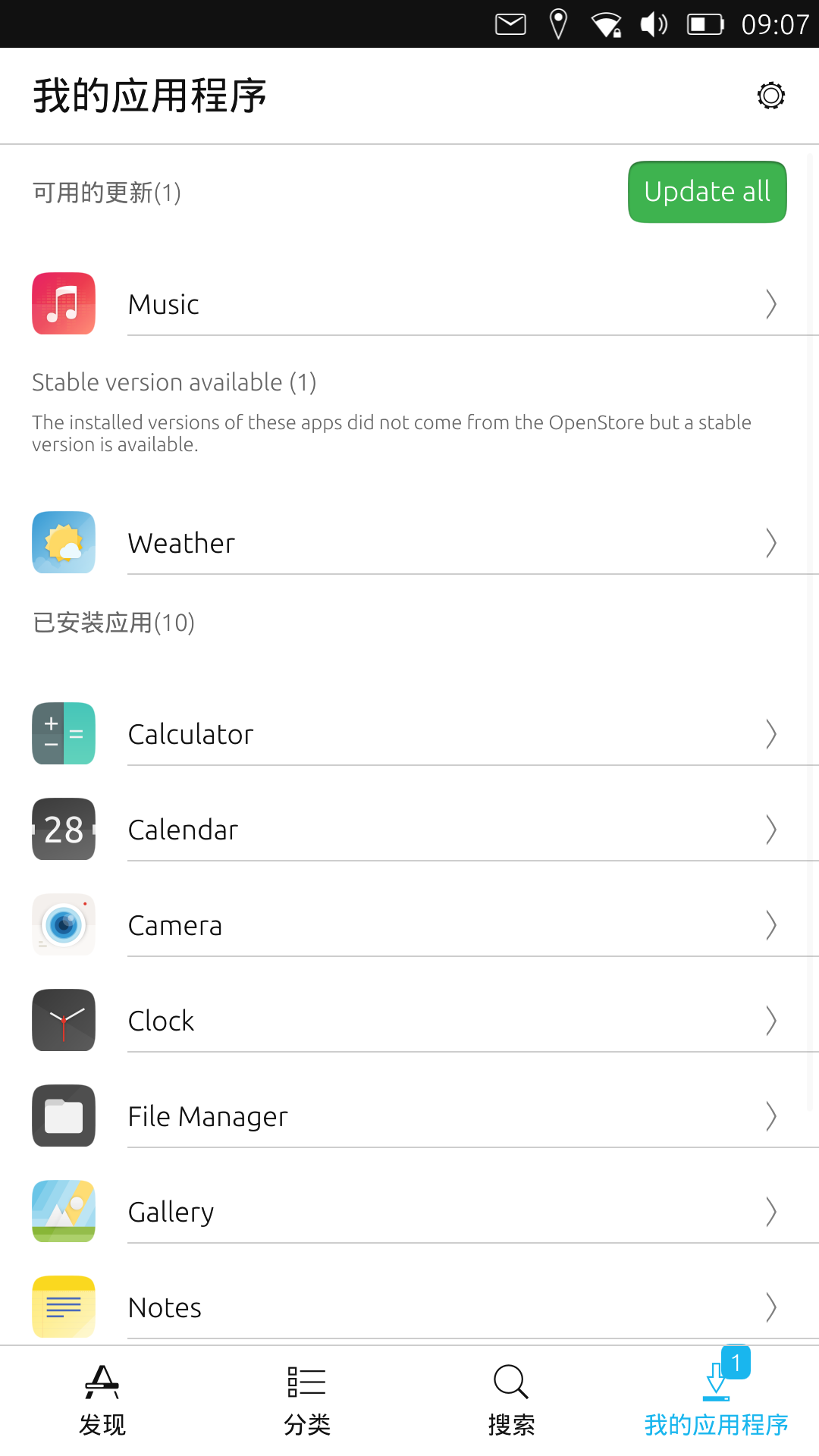Expand the Calculator entry chevron
The image size is (819, 1456).
coord(770,733)
